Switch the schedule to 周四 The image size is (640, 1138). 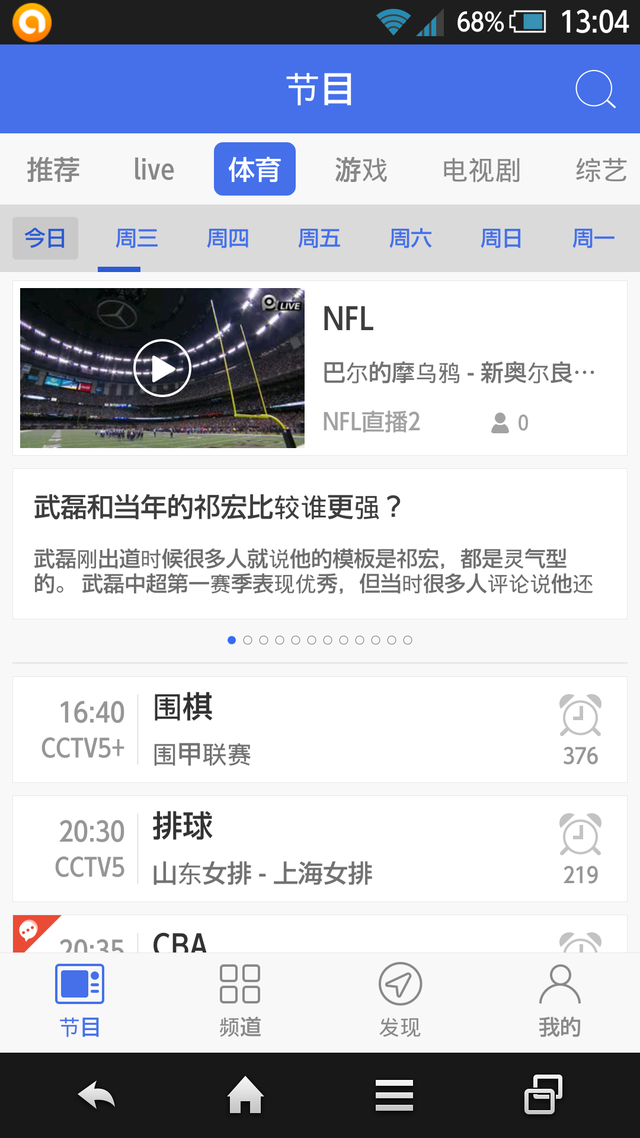pyautogui.click(x=228, y=238)
